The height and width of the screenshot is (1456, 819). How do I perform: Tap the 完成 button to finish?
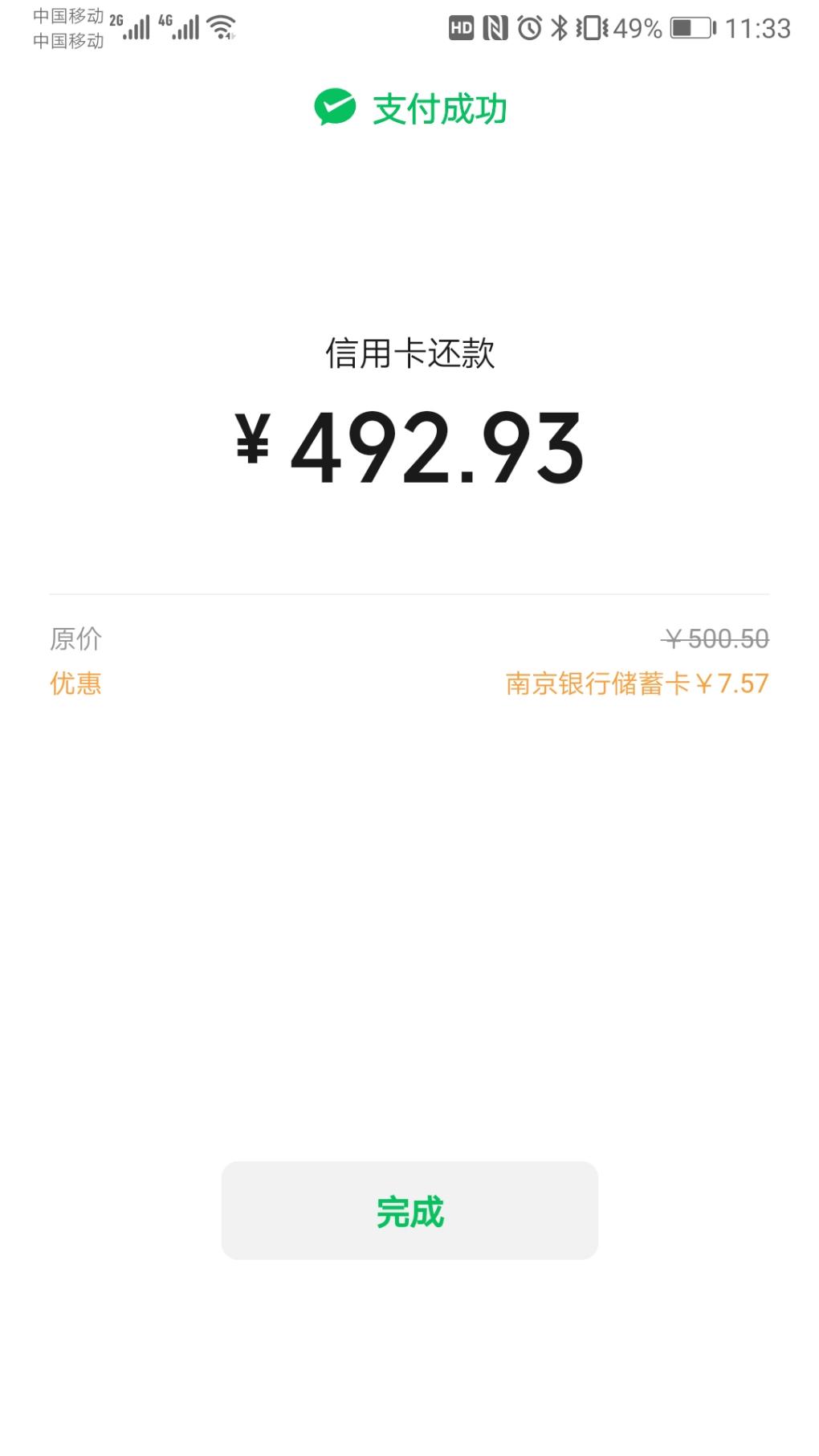tap(409, 1210)
